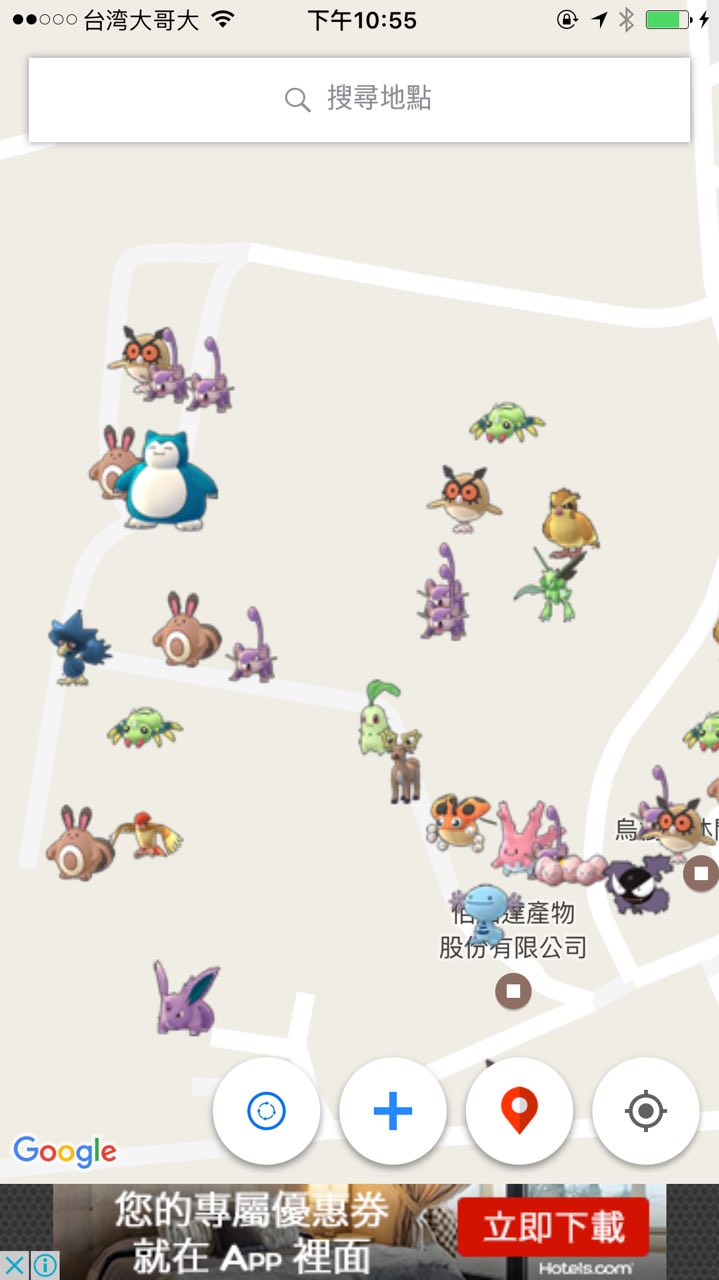Open the ad info icon
719x1280 pixels.
pos(45,1265)
